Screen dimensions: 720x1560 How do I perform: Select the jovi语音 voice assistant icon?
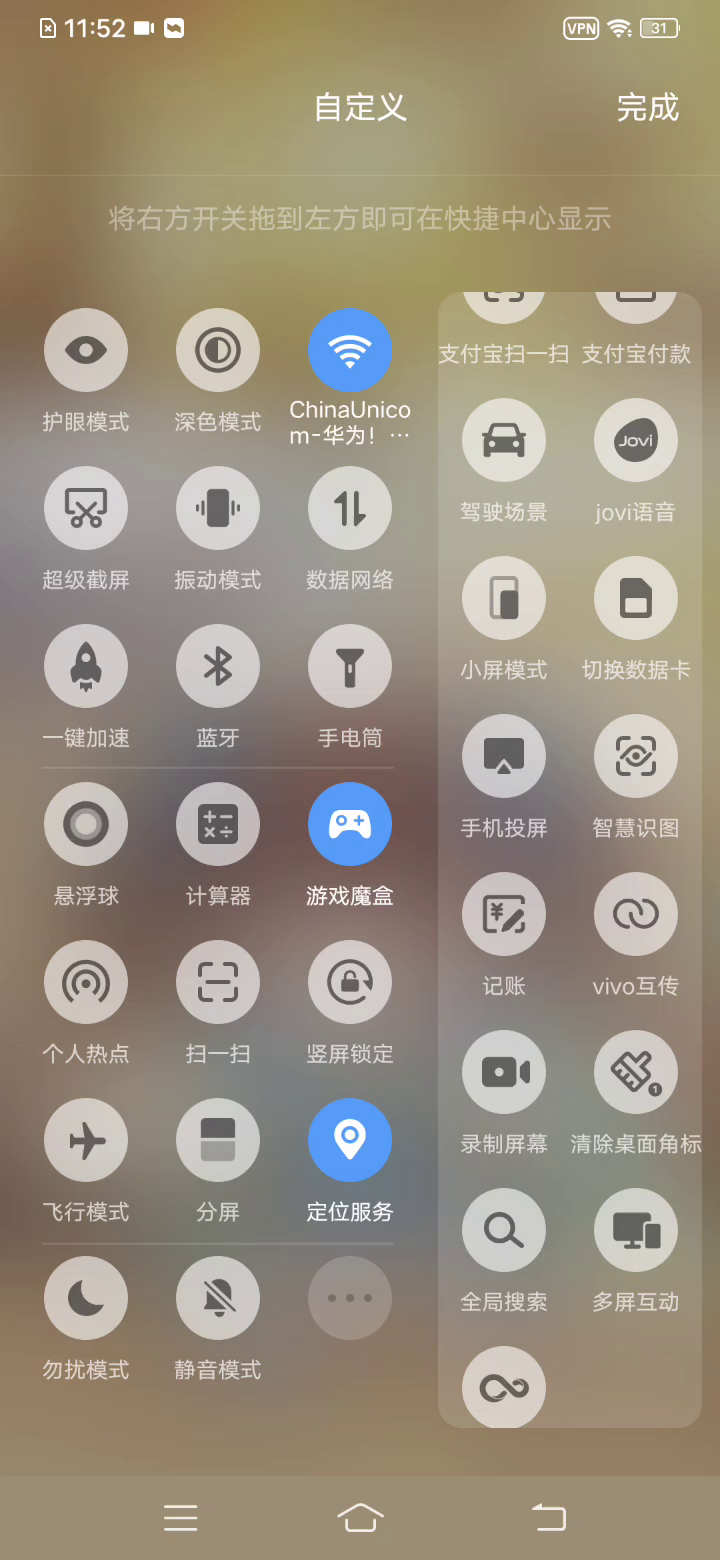636,440
